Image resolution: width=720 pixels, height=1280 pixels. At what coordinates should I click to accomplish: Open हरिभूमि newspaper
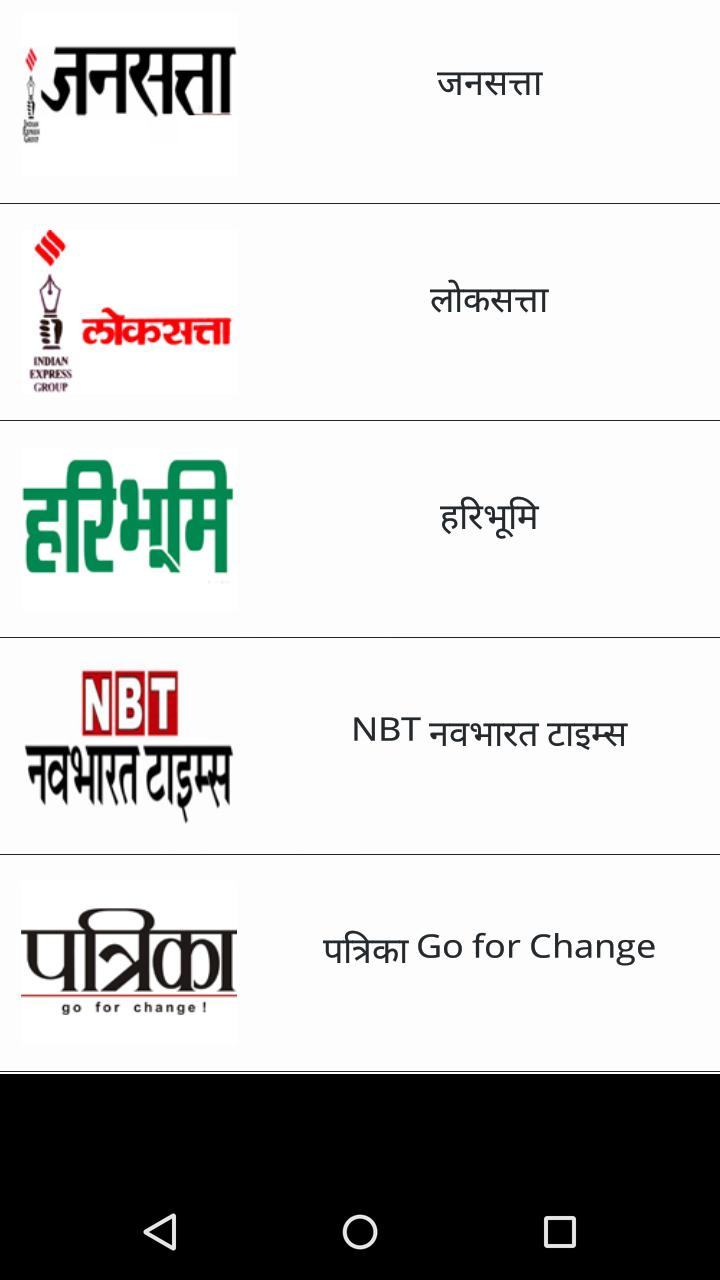pos(489,518)
